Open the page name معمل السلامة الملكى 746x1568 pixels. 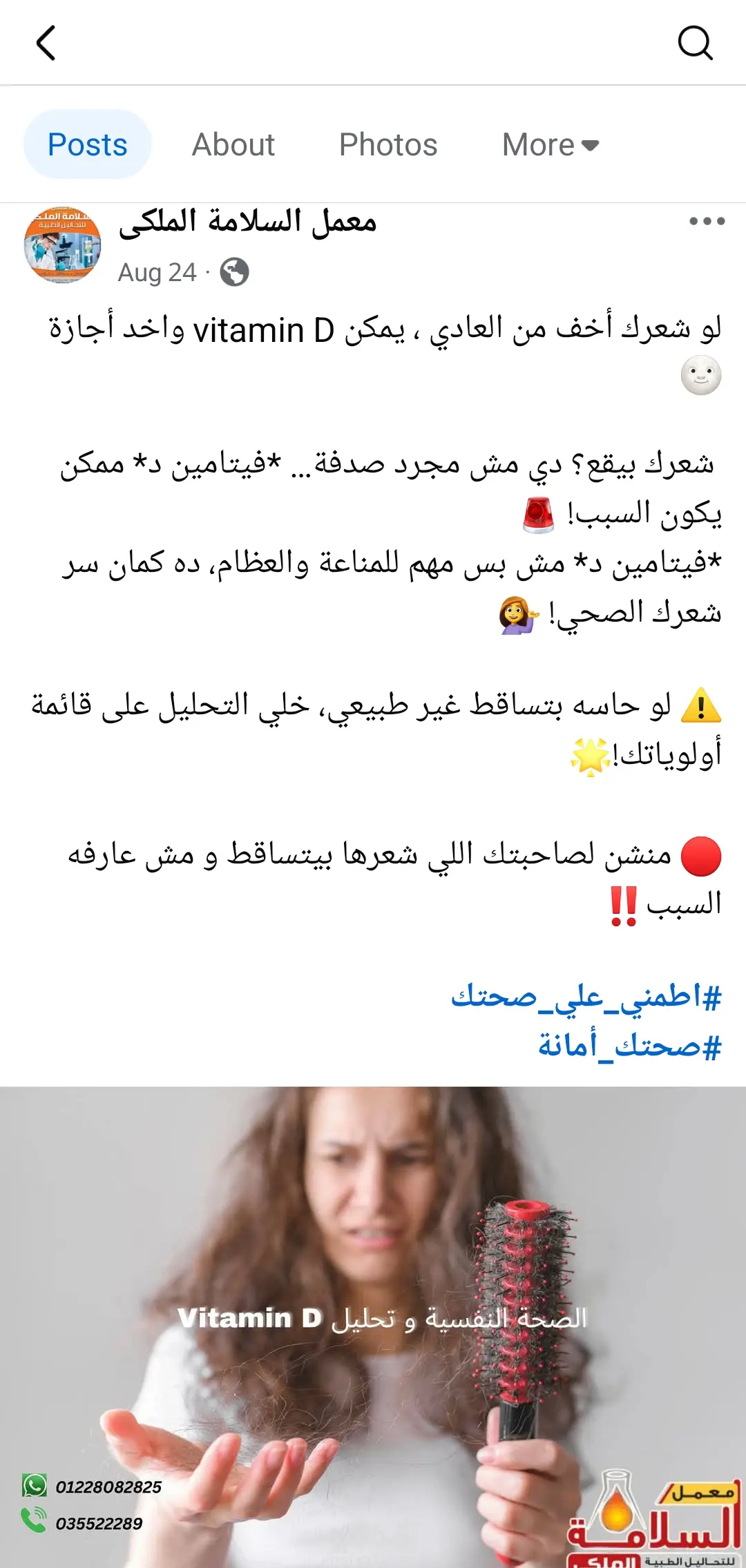tap(247, 221)
